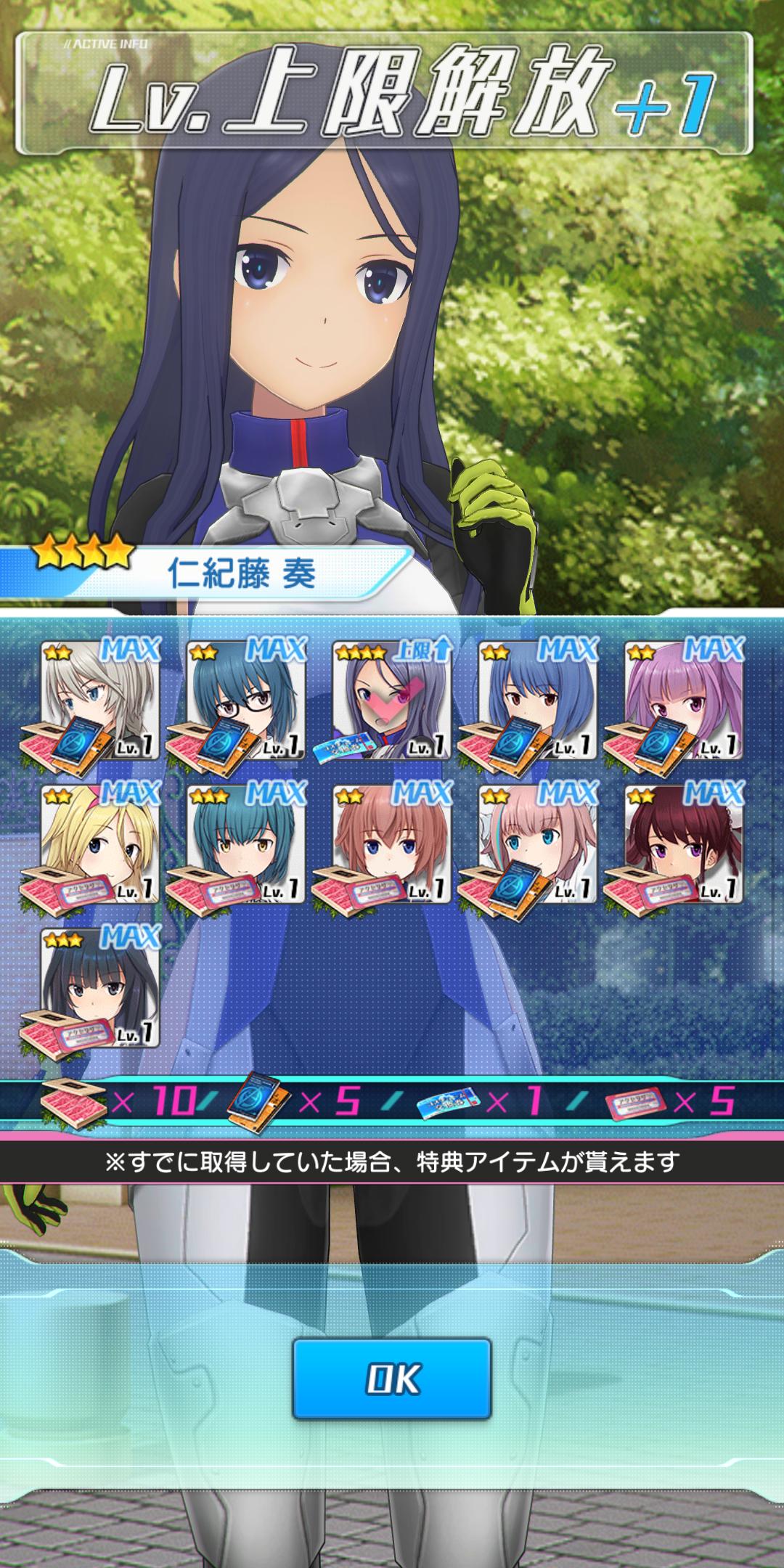Tap the OK button to confirm
Viewport: 784px width, 1568px height.
coord(392,1379)
